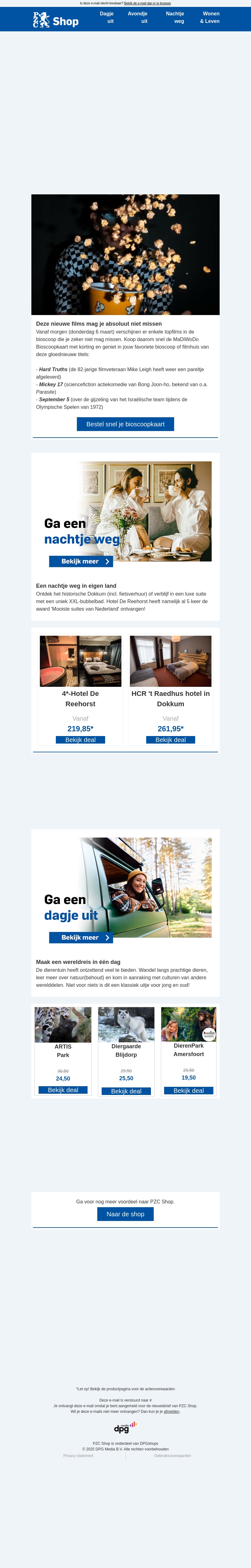
Task: Open the Dagje uit navigation link
Action: pyautogui.click(x=107, y=17)
